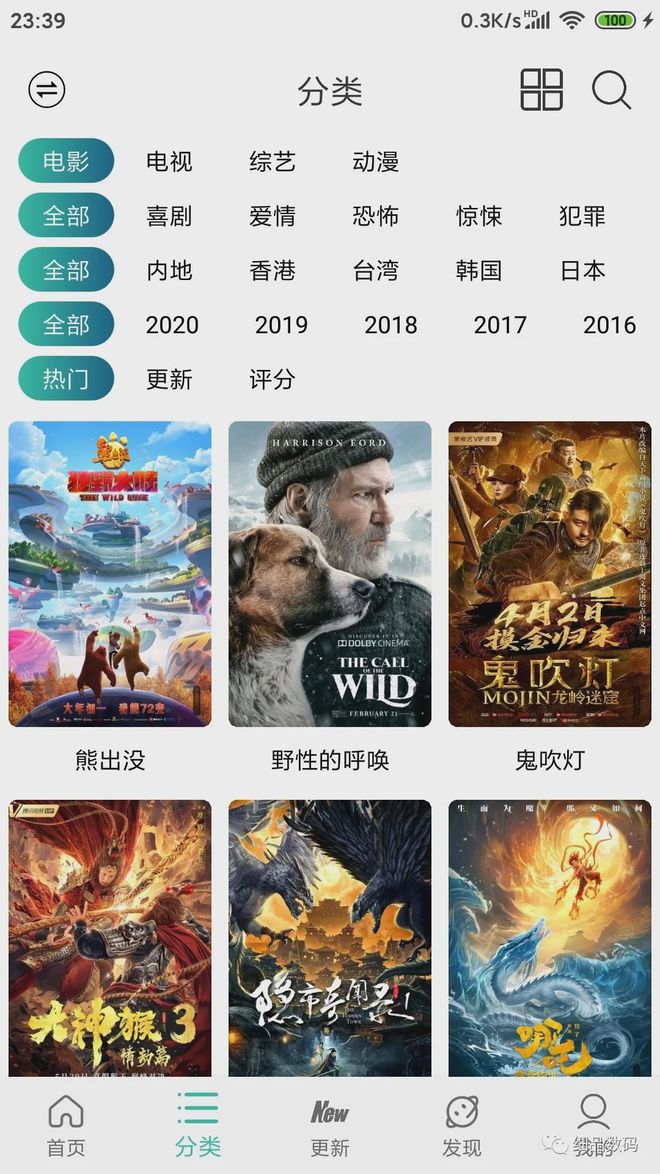Open the 我的 tab
This screenshot has width=660, height=1174.
[593, 1125]
